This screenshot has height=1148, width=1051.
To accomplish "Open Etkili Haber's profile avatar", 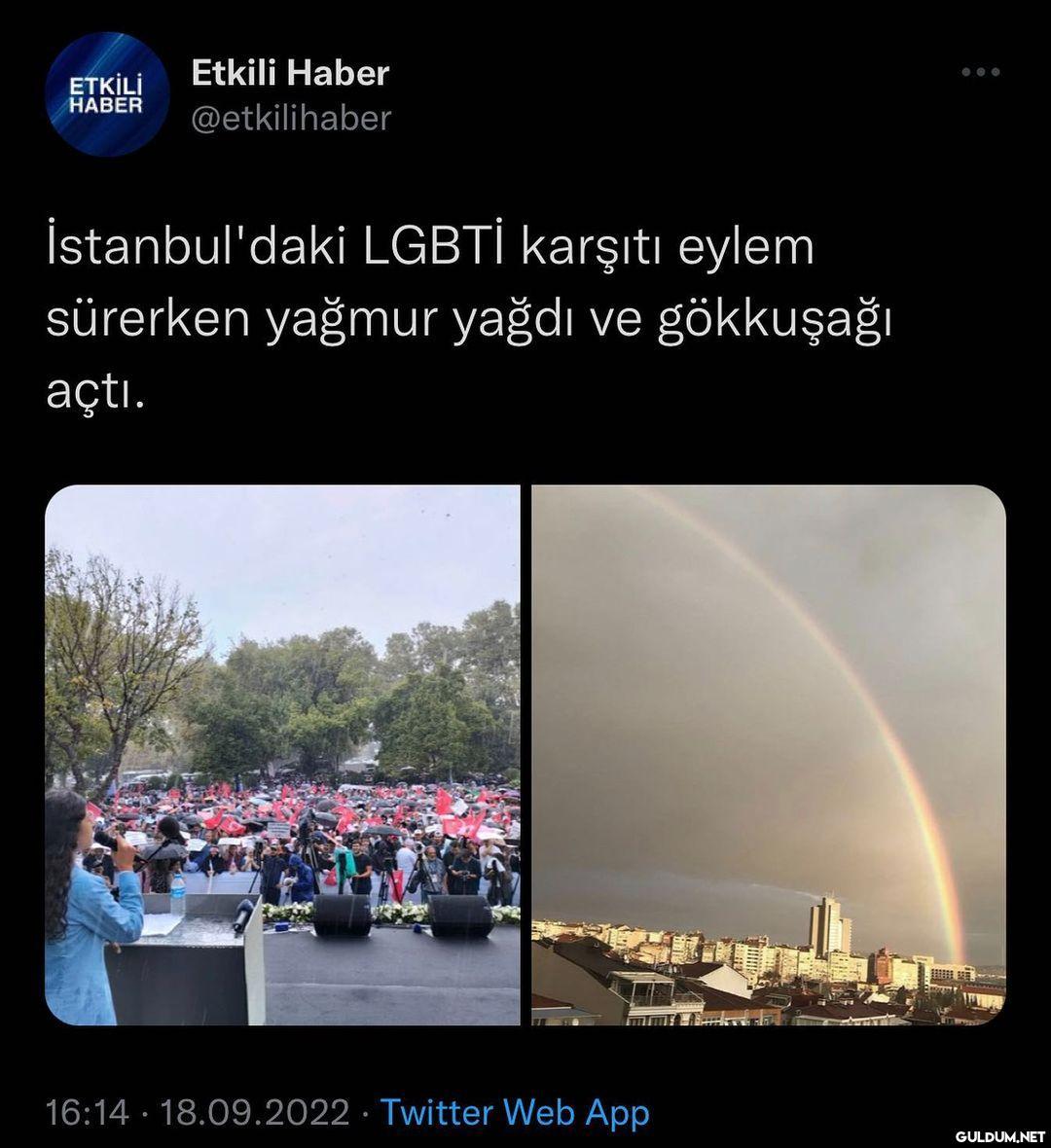I will point(107,94).
